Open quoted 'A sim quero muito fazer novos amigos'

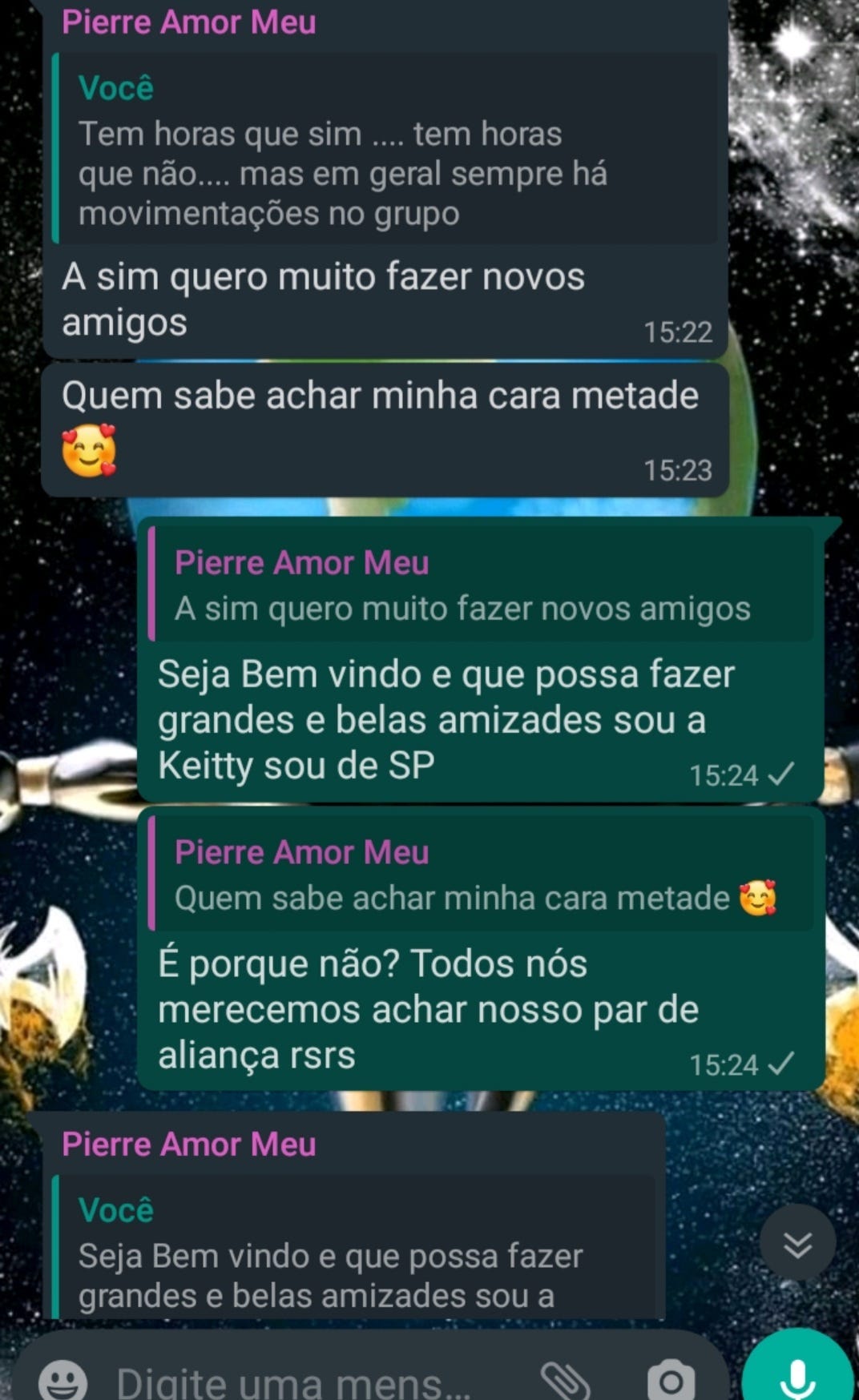click(x=481, y=584)
